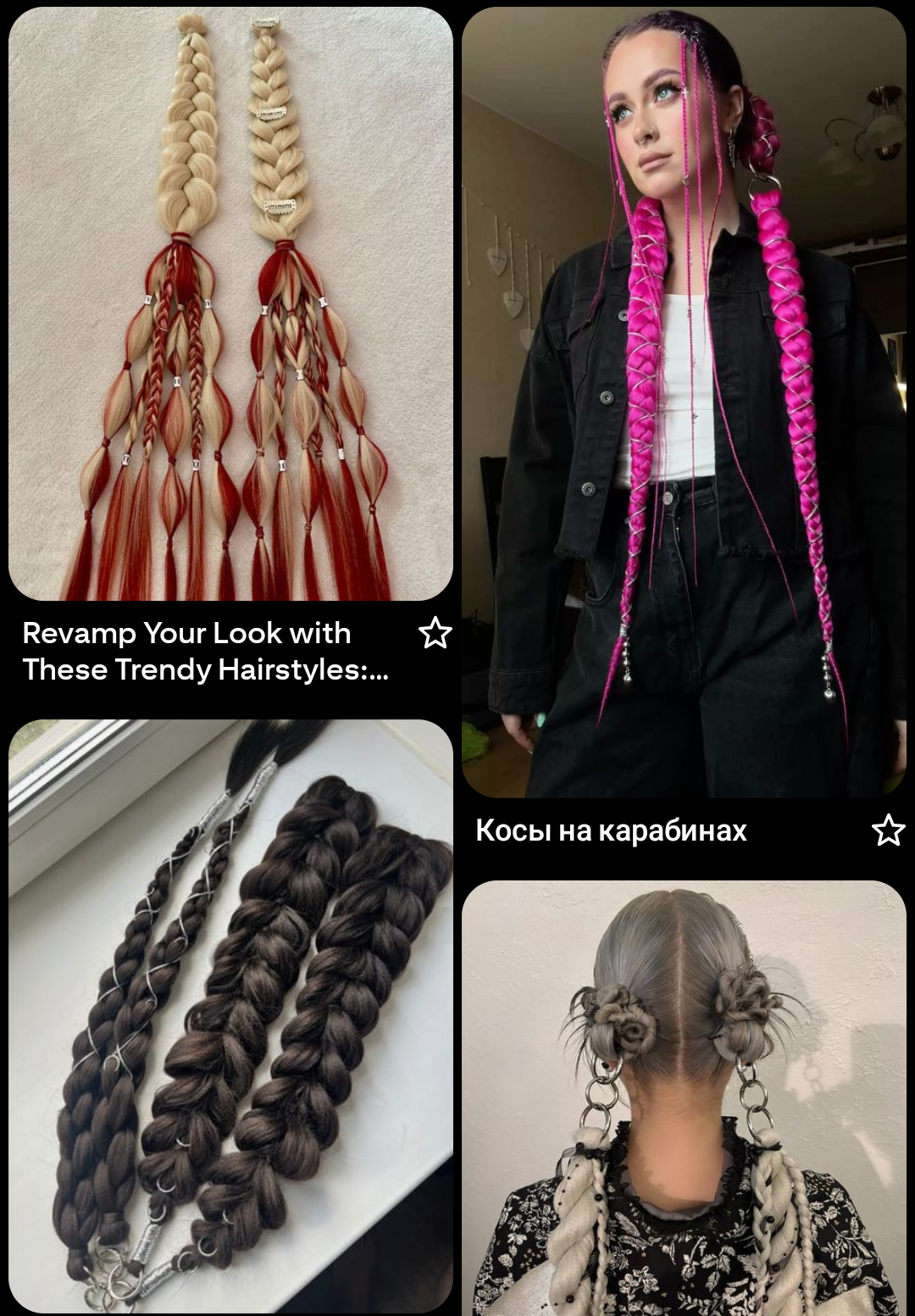Open the pink braids woman pin
The height and width of the screenshot is (1316, 915).
click(684, 403)
